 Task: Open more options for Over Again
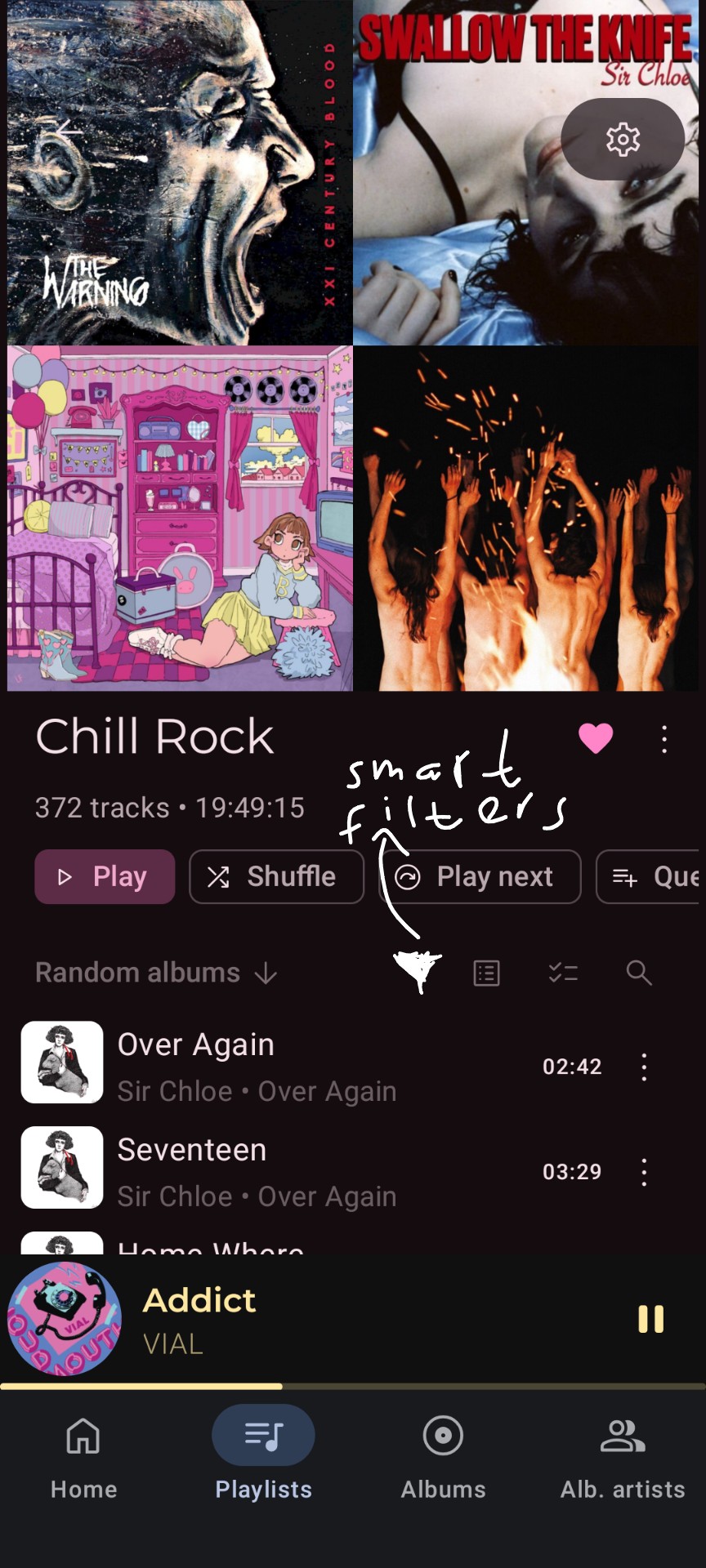coord(644,1067)
